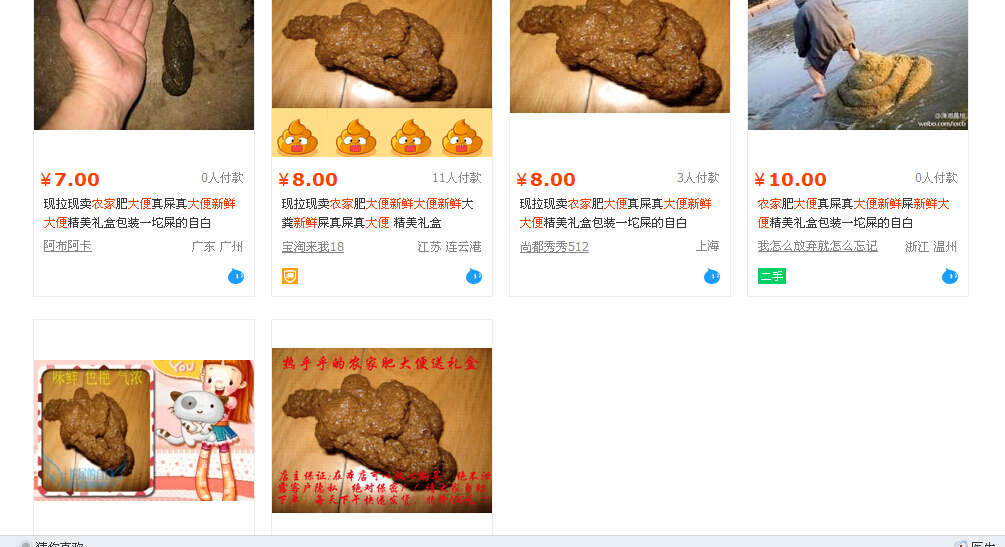Open seller link 尚都秀秀512
The image size is (1005, 547).
(x=554, y=246)
